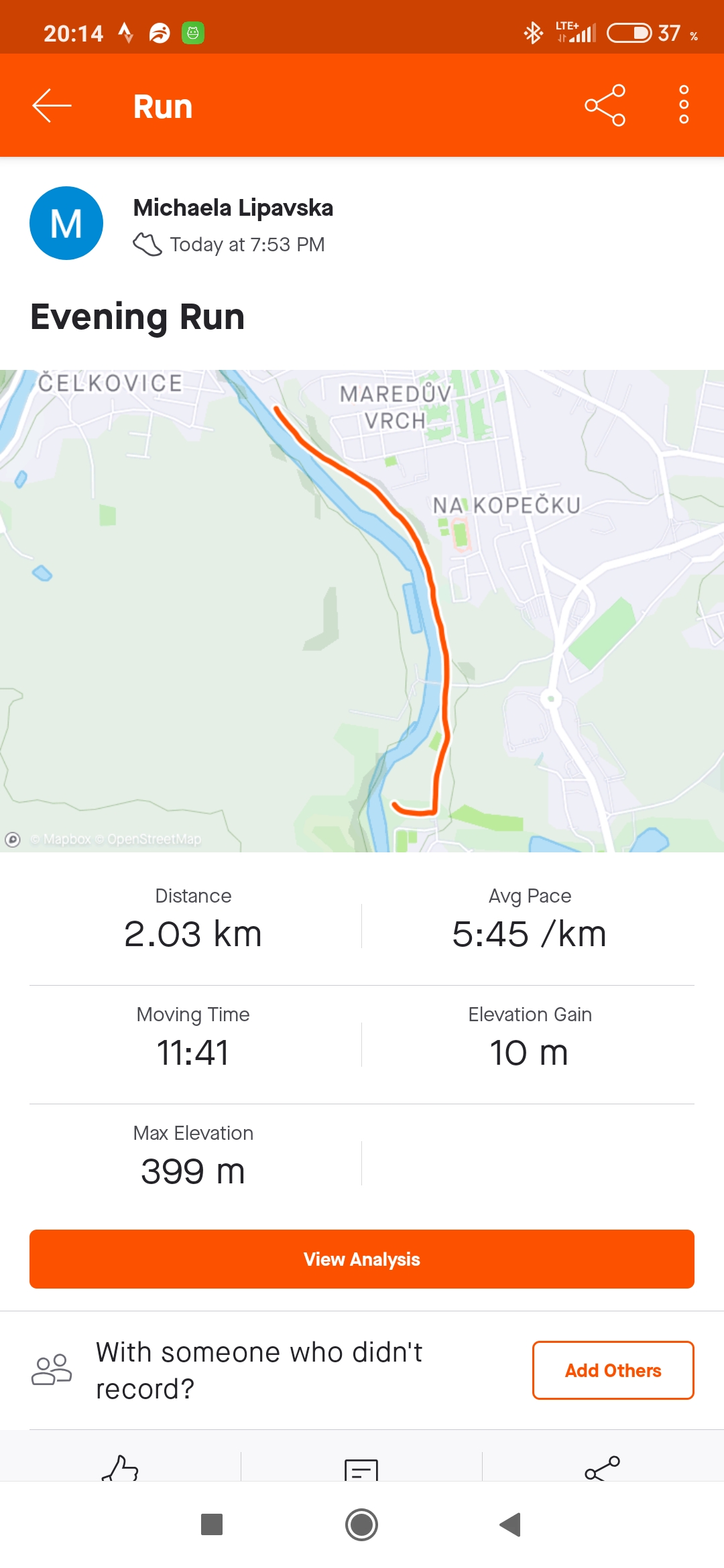Open the three-dot overflow menu

click(684, 105)
